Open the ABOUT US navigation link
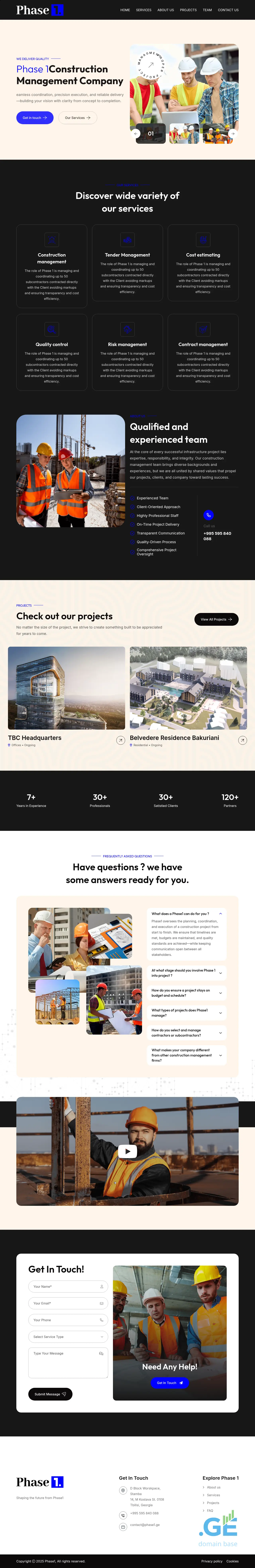The width and height of the screenshot is (255, 1568). (x=166, y=10)
